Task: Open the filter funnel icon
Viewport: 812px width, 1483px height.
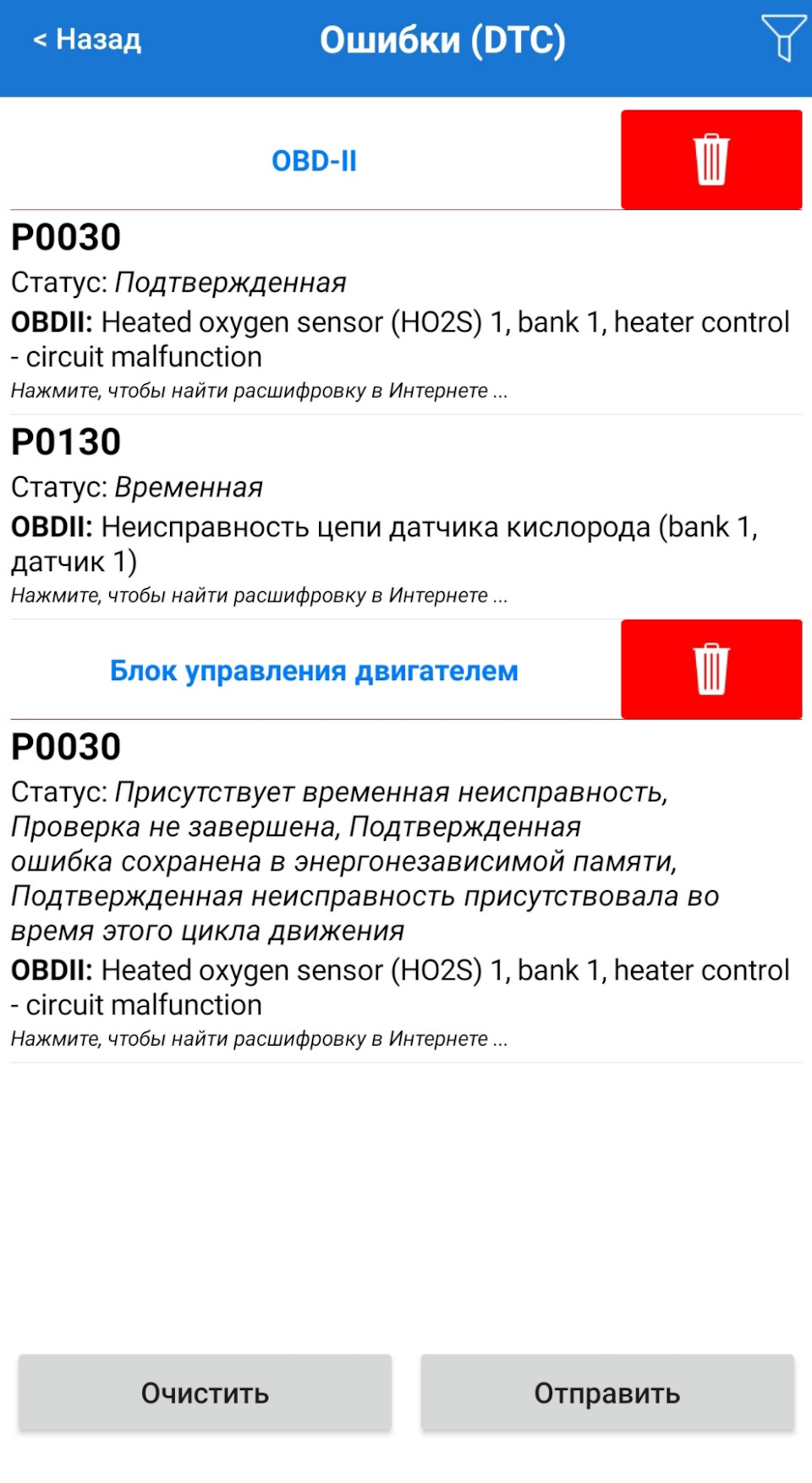Action: tap(783, 38)
